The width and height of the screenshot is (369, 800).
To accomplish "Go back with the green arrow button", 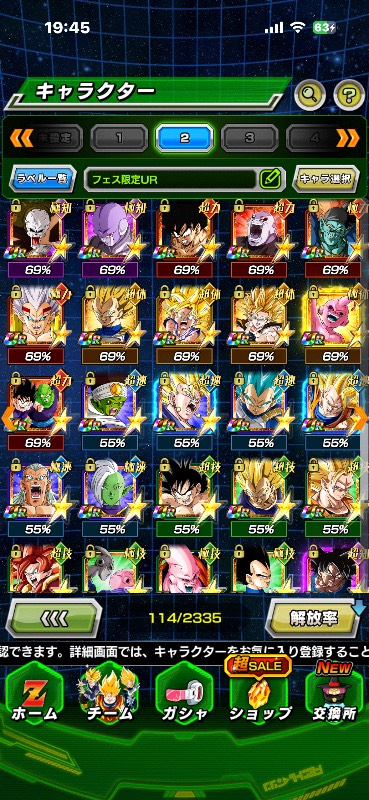I will (54, 618).
